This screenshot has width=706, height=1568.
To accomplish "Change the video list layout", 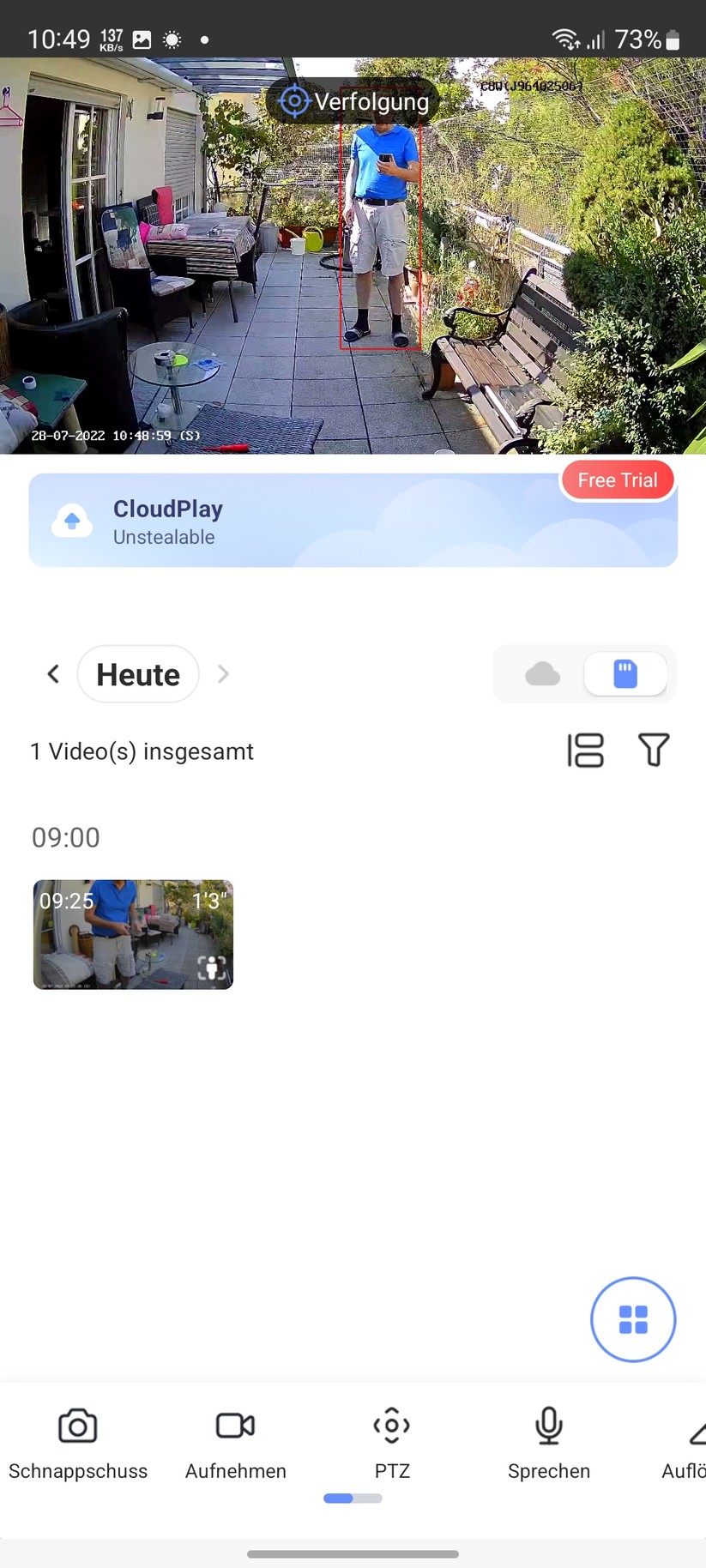I will [586, 751].
